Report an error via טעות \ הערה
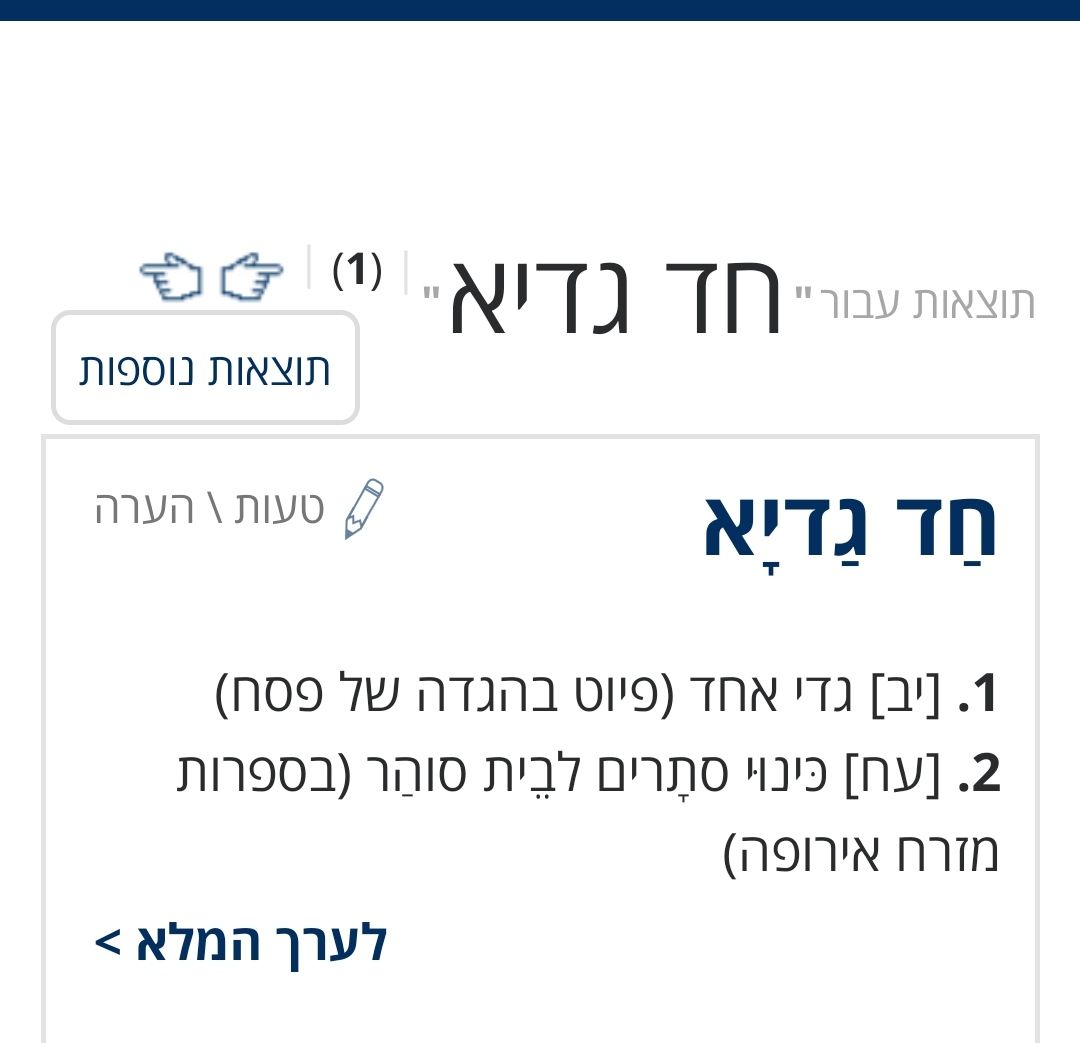 (240, 508)
